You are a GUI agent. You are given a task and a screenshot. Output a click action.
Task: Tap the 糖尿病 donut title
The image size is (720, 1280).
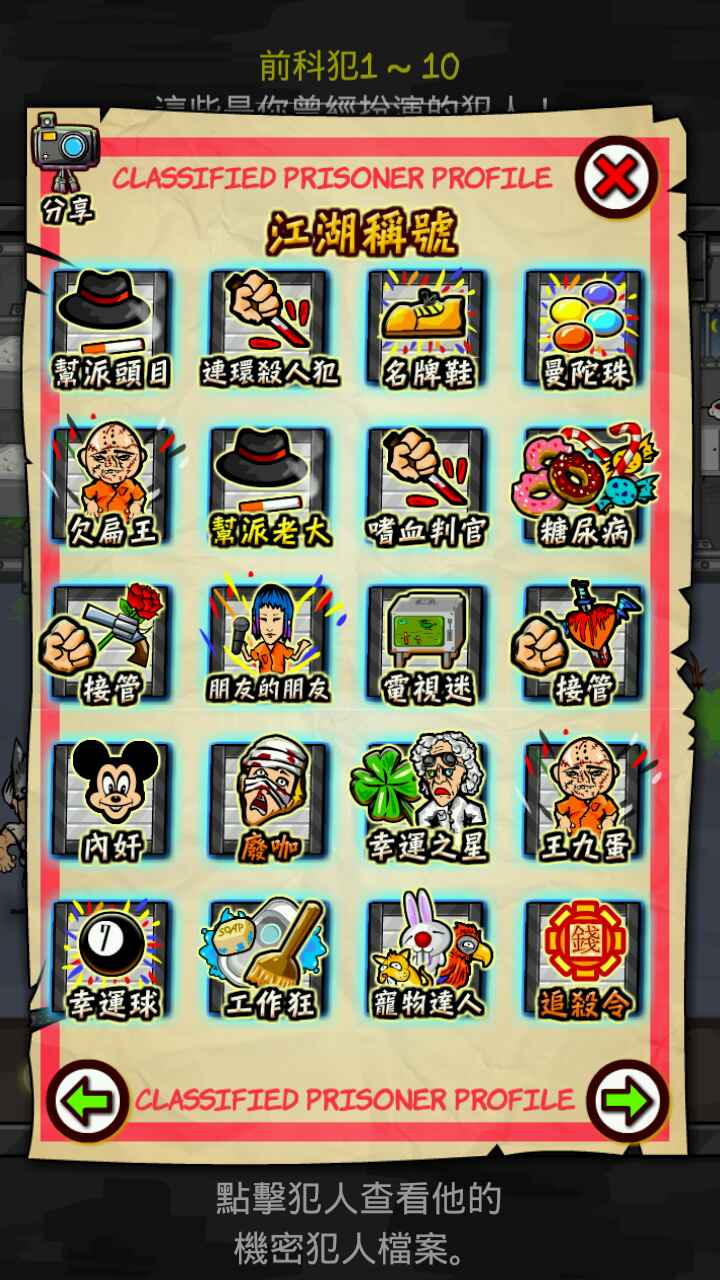pyautogui.click(x=586, y=487)
